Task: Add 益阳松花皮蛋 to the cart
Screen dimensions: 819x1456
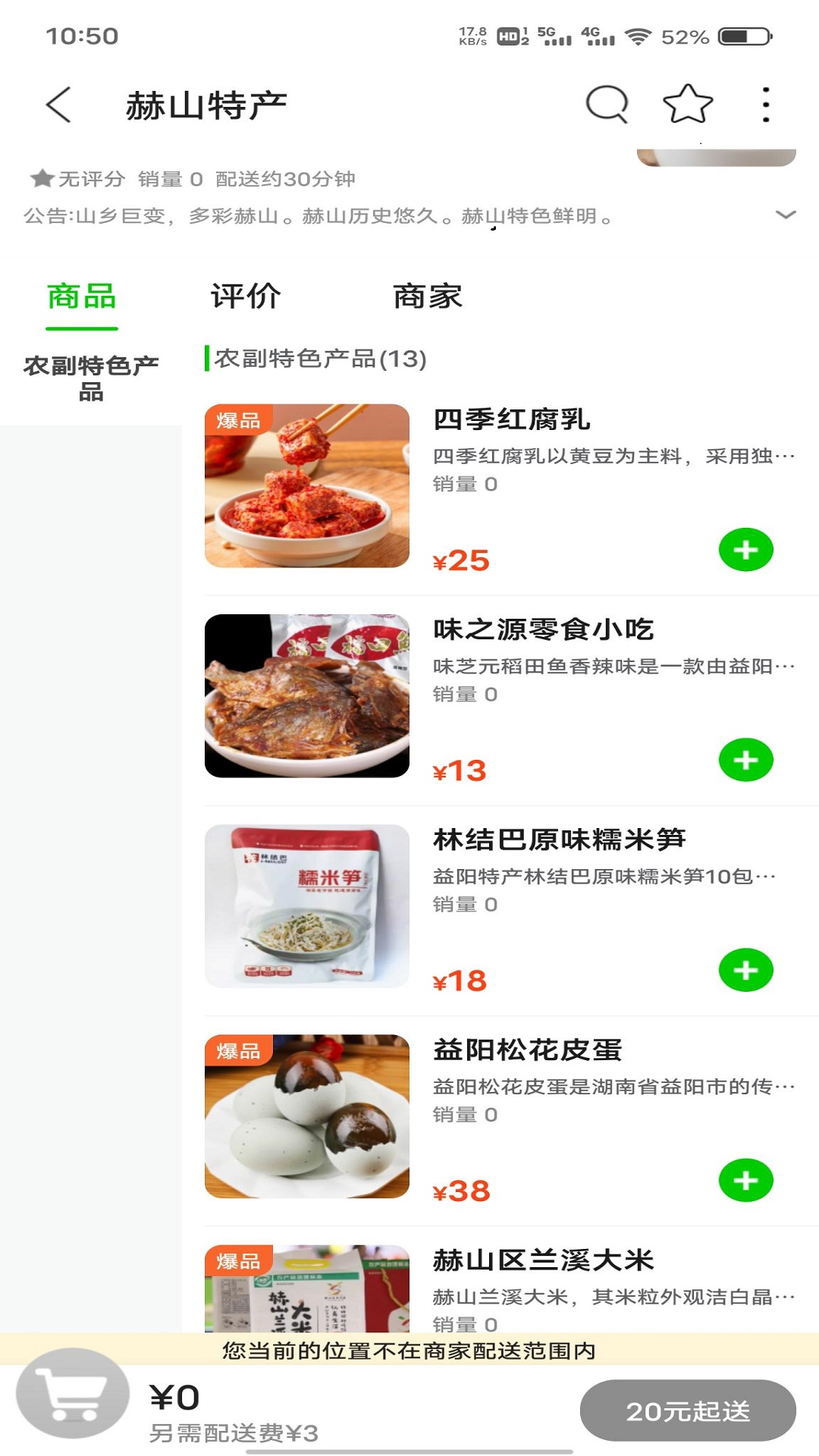Action: pyautogui.click(x=745, y=1180)
